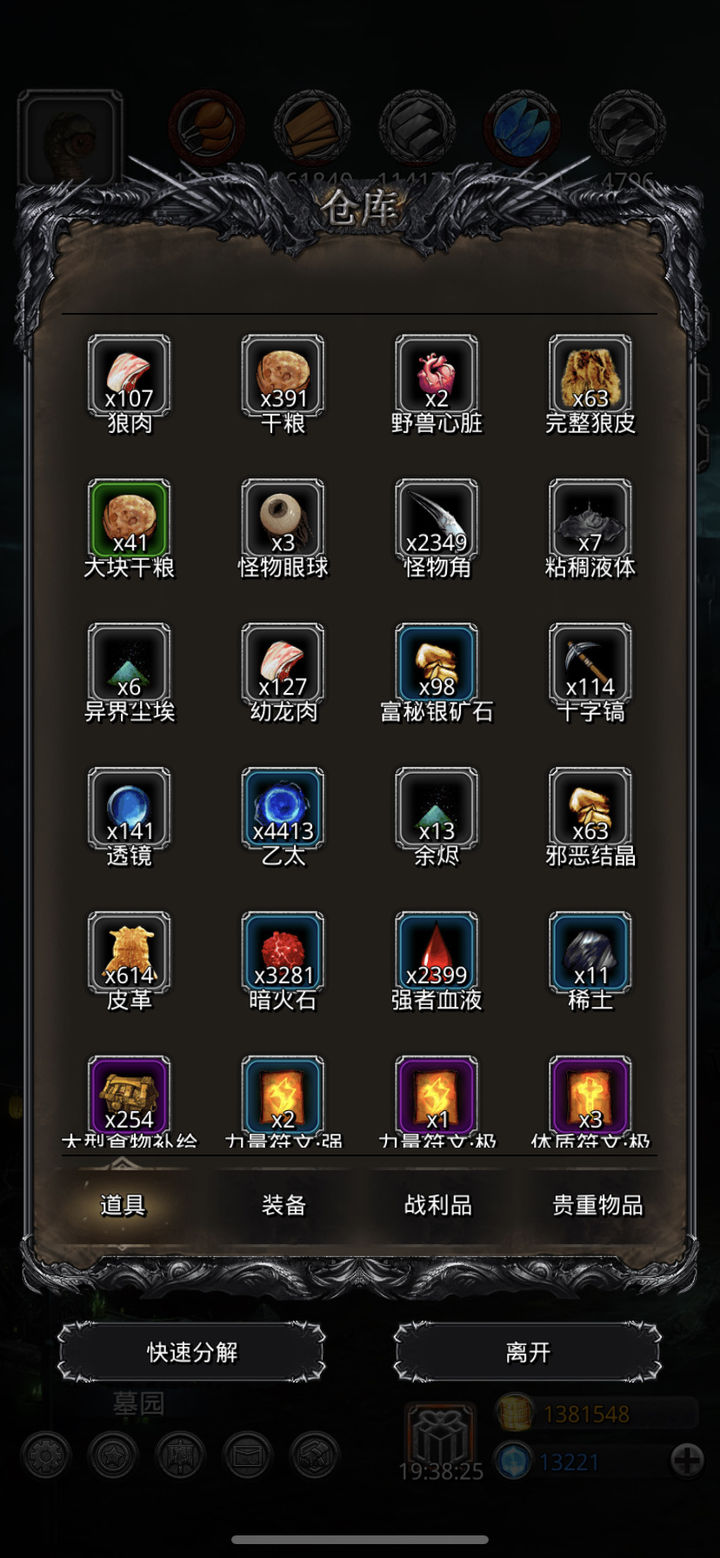Select the 大块干粮 item
720x1558 pixels.
[x=129, y=521]
